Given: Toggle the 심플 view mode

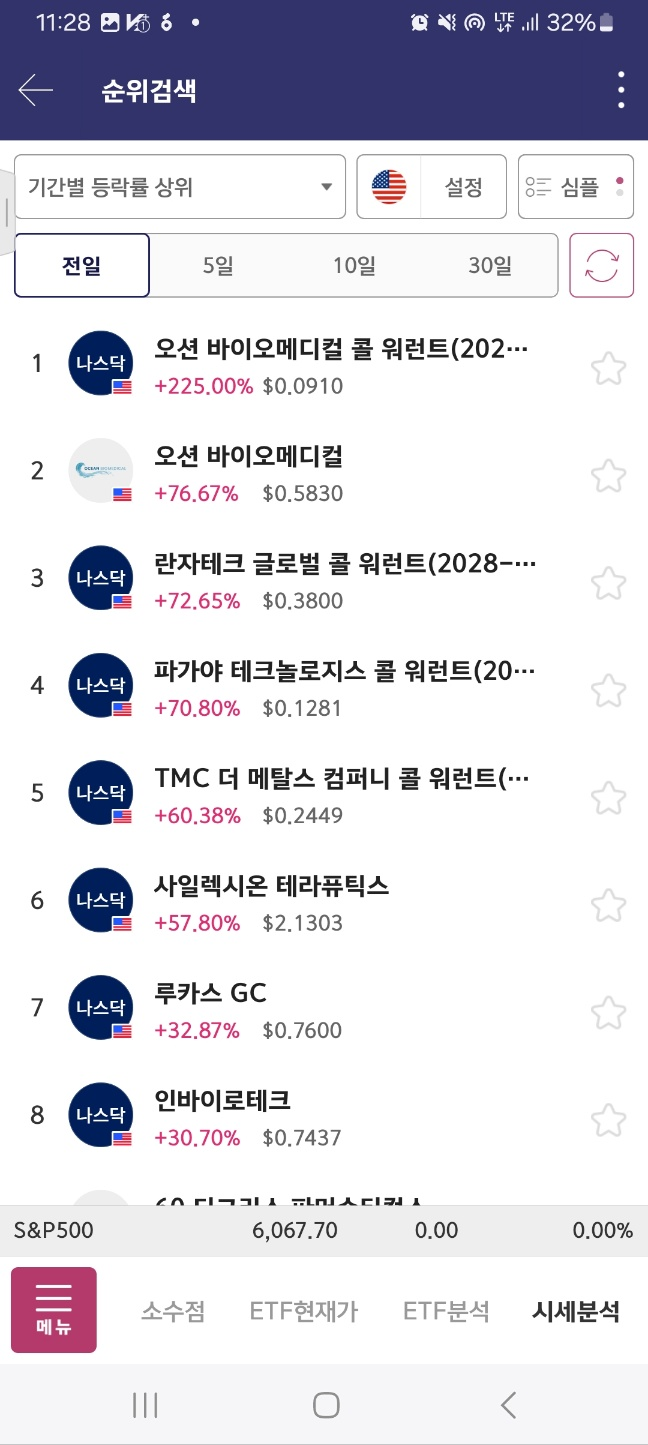Looking at the screenshot, I should 576,187.
